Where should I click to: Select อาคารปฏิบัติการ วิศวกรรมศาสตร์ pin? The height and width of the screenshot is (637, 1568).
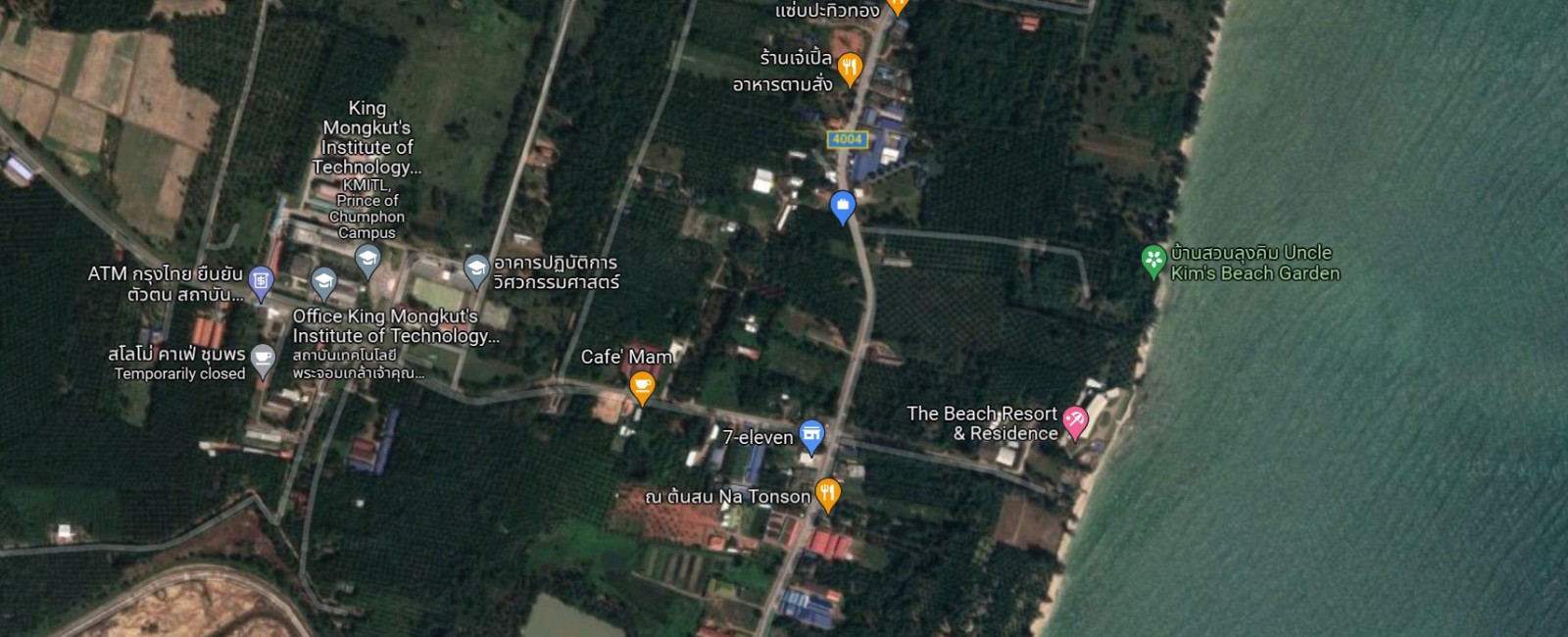click(476, 269)
